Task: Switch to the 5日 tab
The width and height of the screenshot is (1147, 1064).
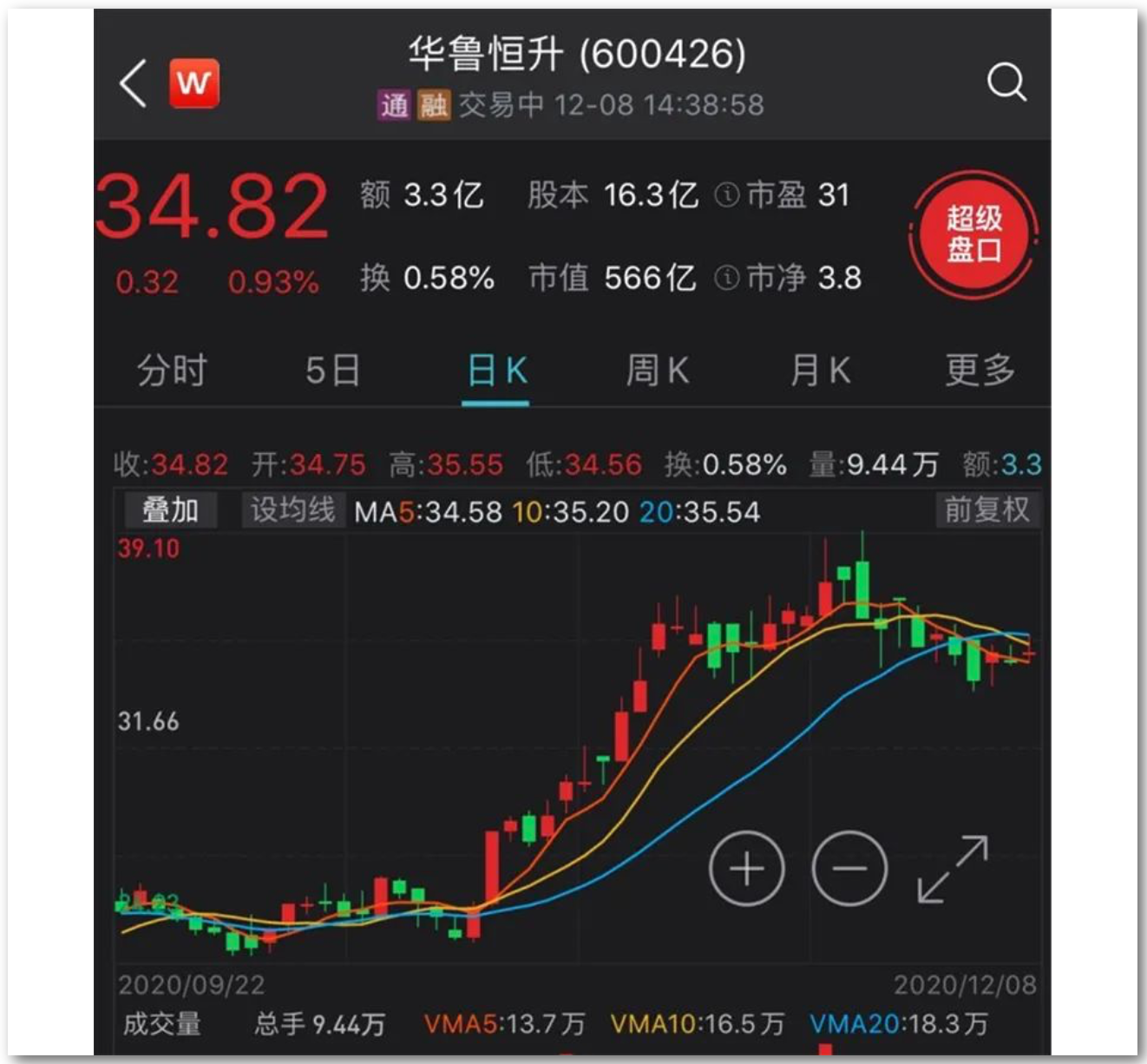Action: click(x=332, y=371)
